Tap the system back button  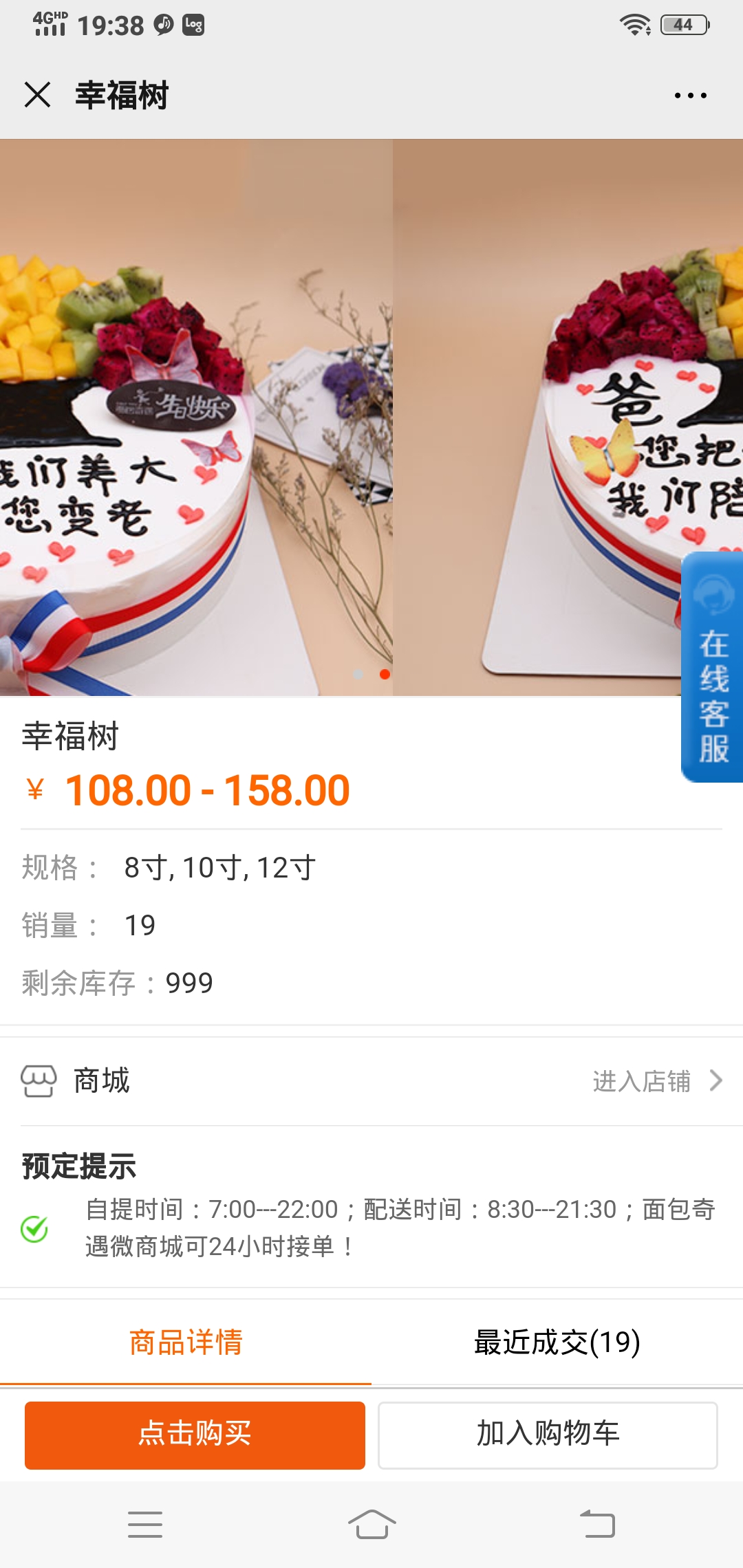tap(597, 1525)
